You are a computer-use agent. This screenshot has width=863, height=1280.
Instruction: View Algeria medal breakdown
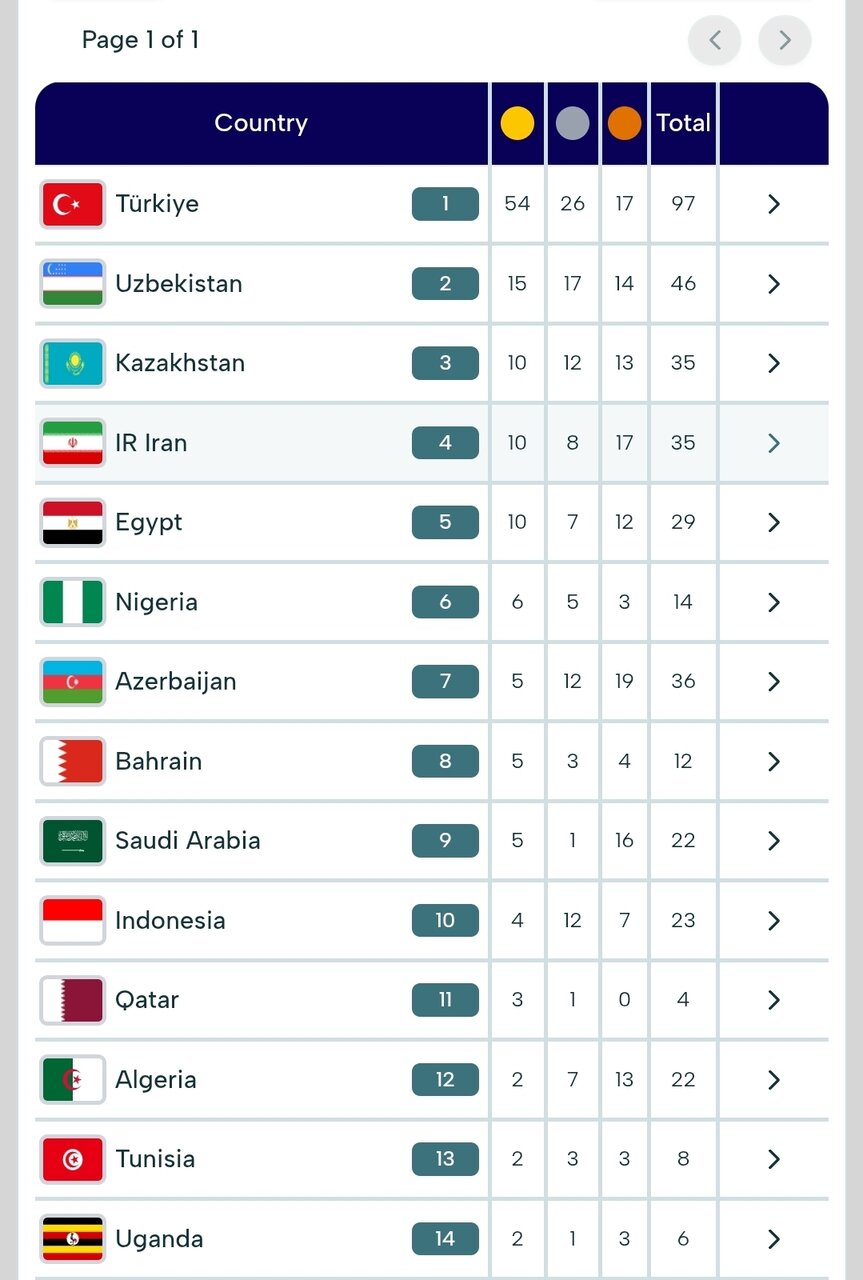coord(773,1080)
